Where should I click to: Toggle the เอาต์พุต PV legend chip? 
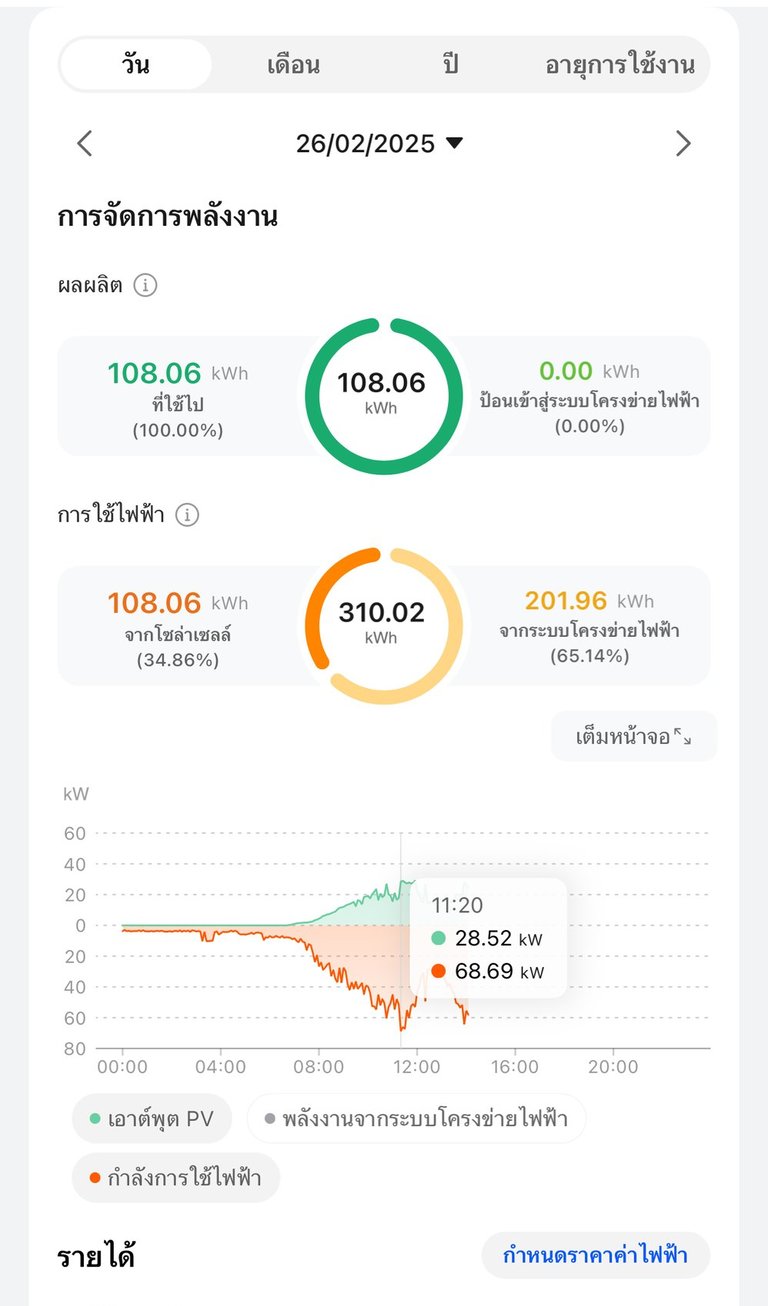(152, 1118)
